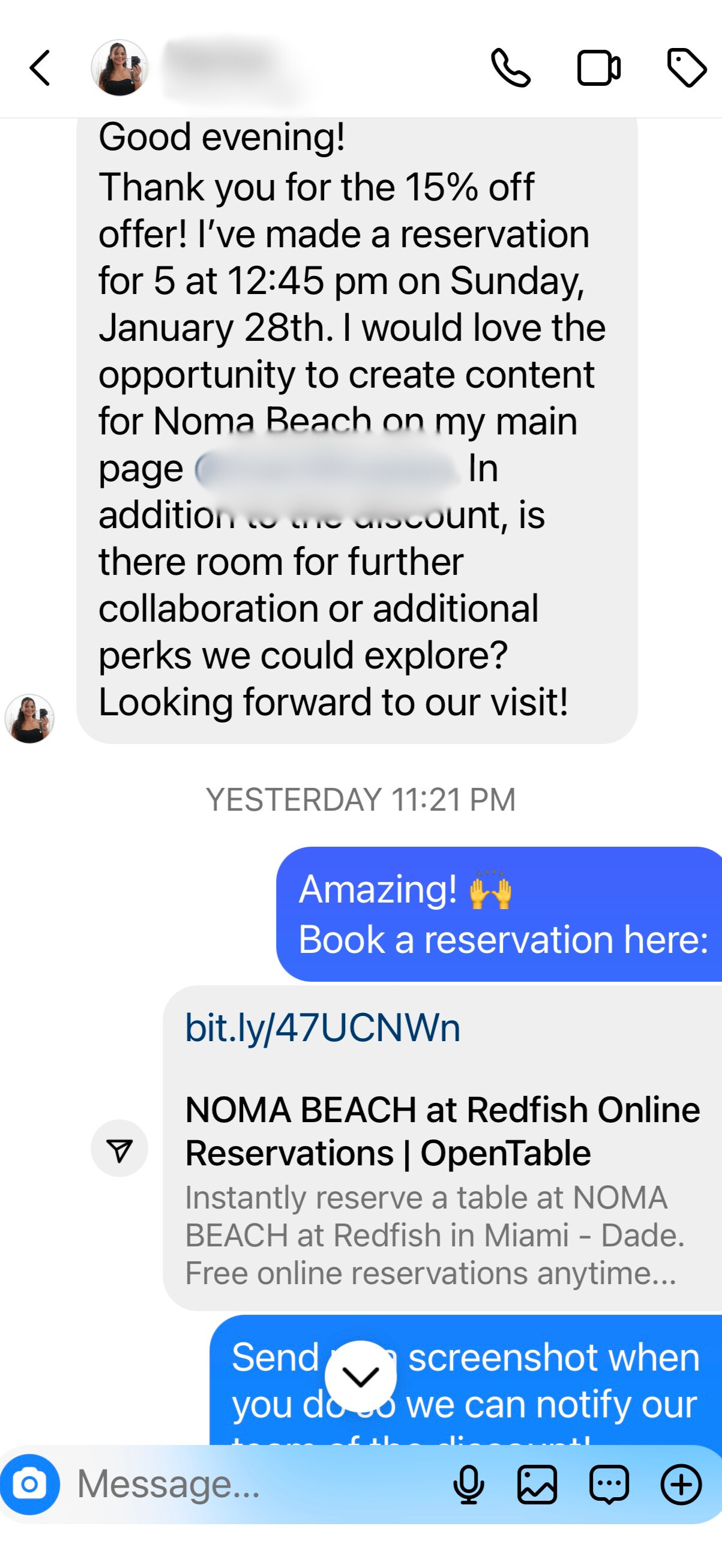
Task: Open saved replies in the message bar
Action: (x=609, y=1484)
